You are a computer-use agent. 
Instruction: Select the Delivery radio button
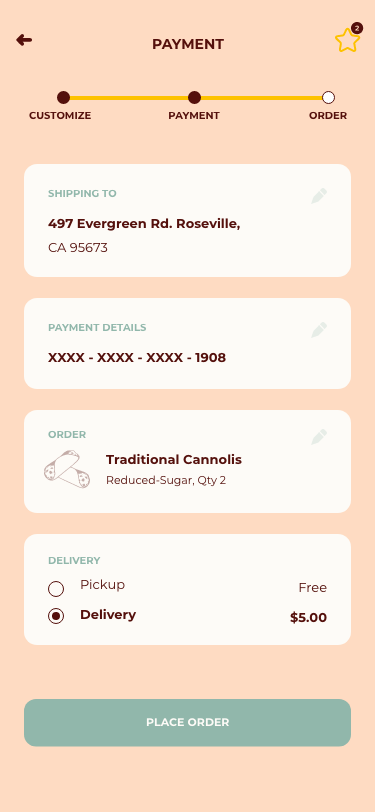click(56, 616)
